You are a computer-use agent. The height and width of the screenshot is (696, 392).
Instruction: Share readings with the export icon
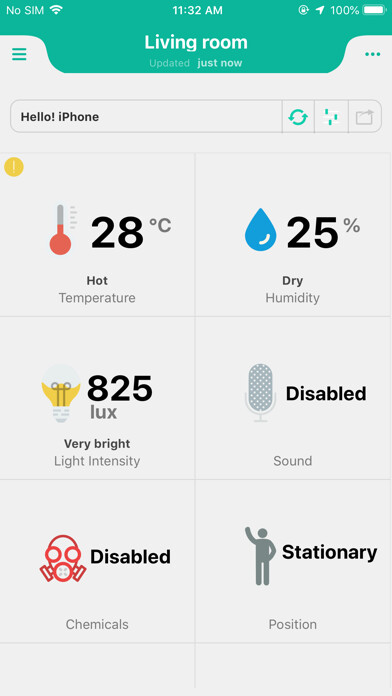pos(364,117)
